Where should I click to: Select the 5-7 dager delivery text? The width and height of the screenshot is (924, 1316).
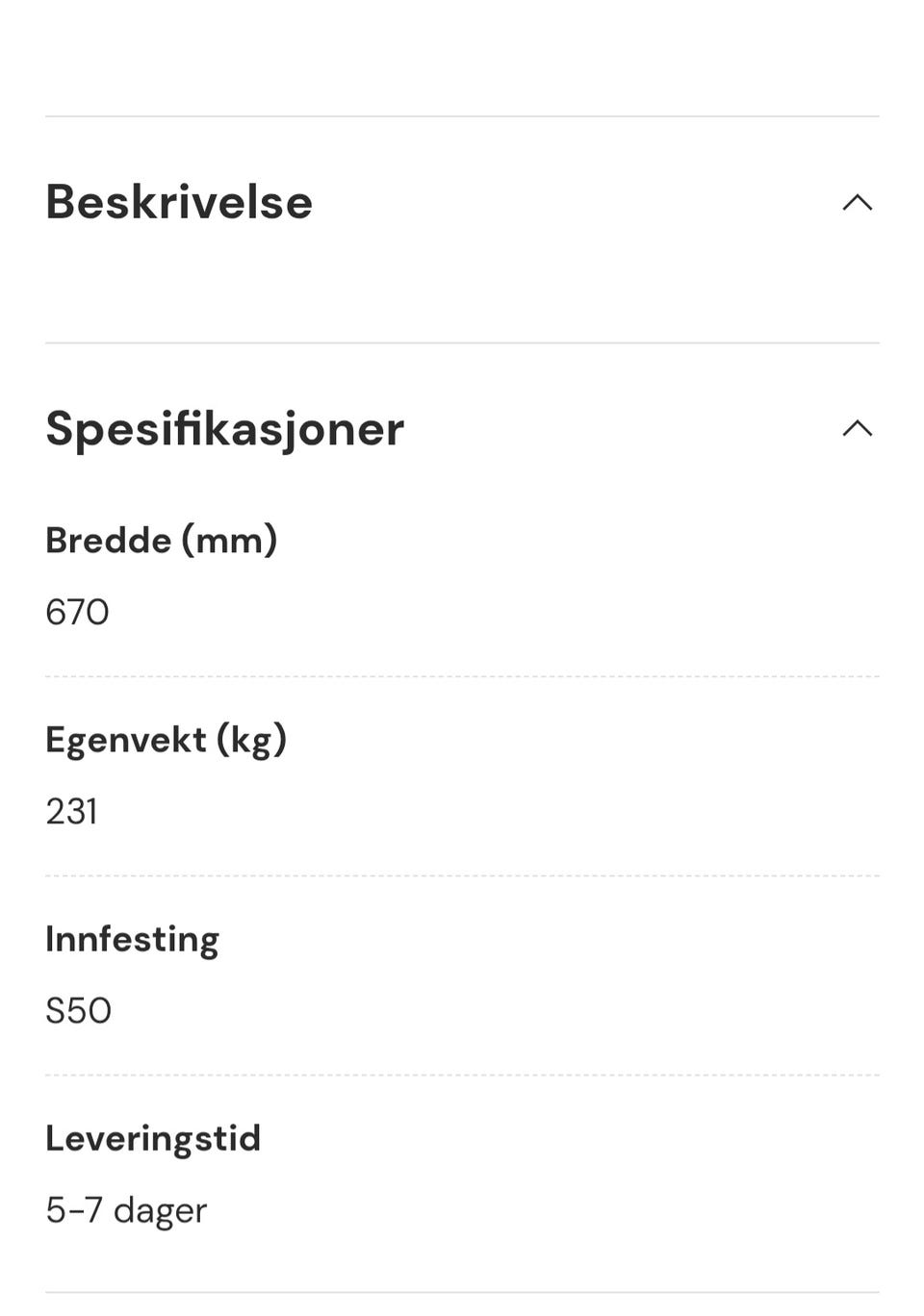(126, 1209)
